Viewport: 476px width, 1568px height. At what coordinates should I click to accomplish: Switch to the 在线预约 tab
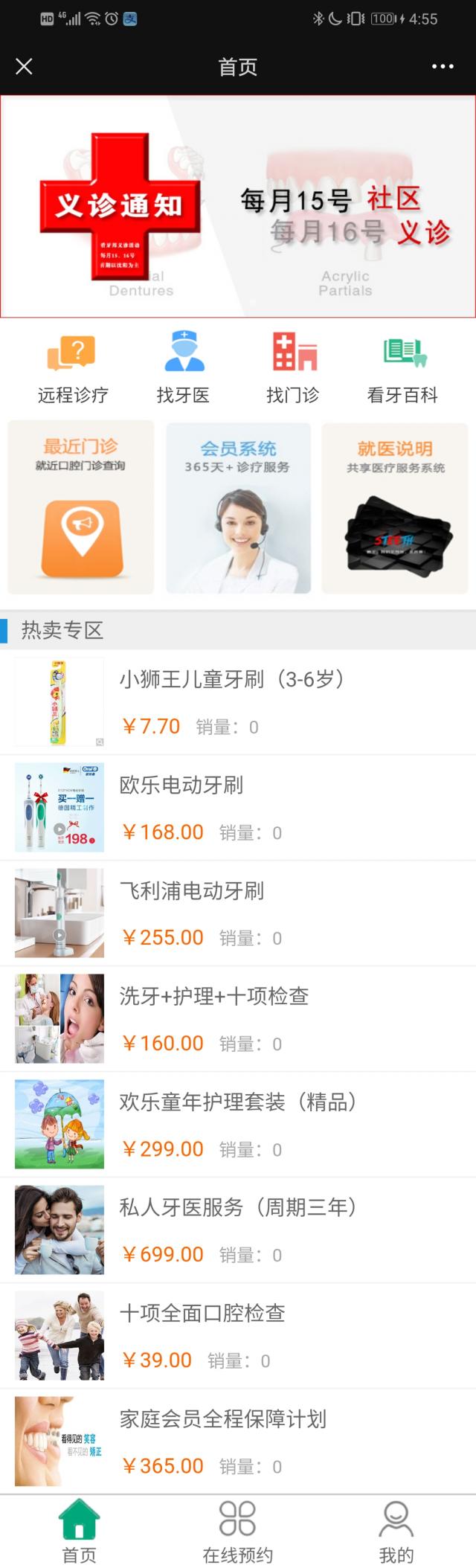tap(238, 1532)
